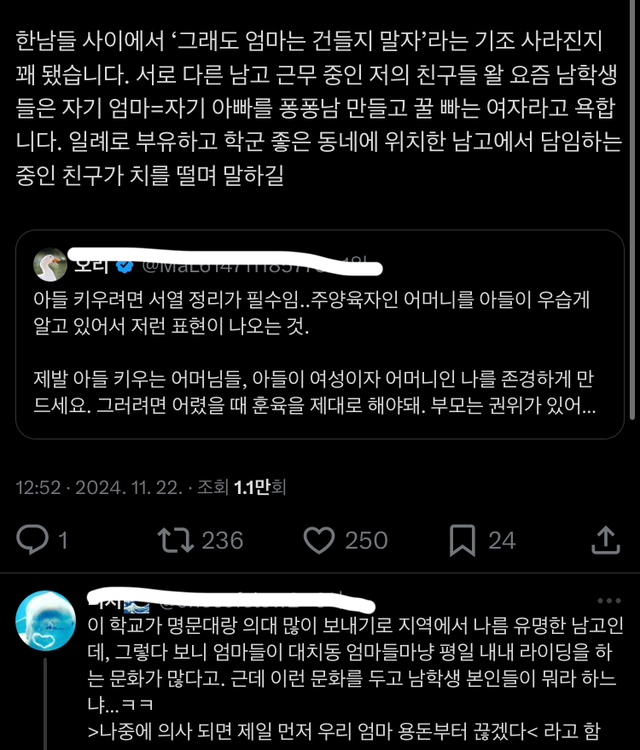Screen dimensions: 640x750
Task: Repost the post with 236 reposts
Action: coord(177,540)
